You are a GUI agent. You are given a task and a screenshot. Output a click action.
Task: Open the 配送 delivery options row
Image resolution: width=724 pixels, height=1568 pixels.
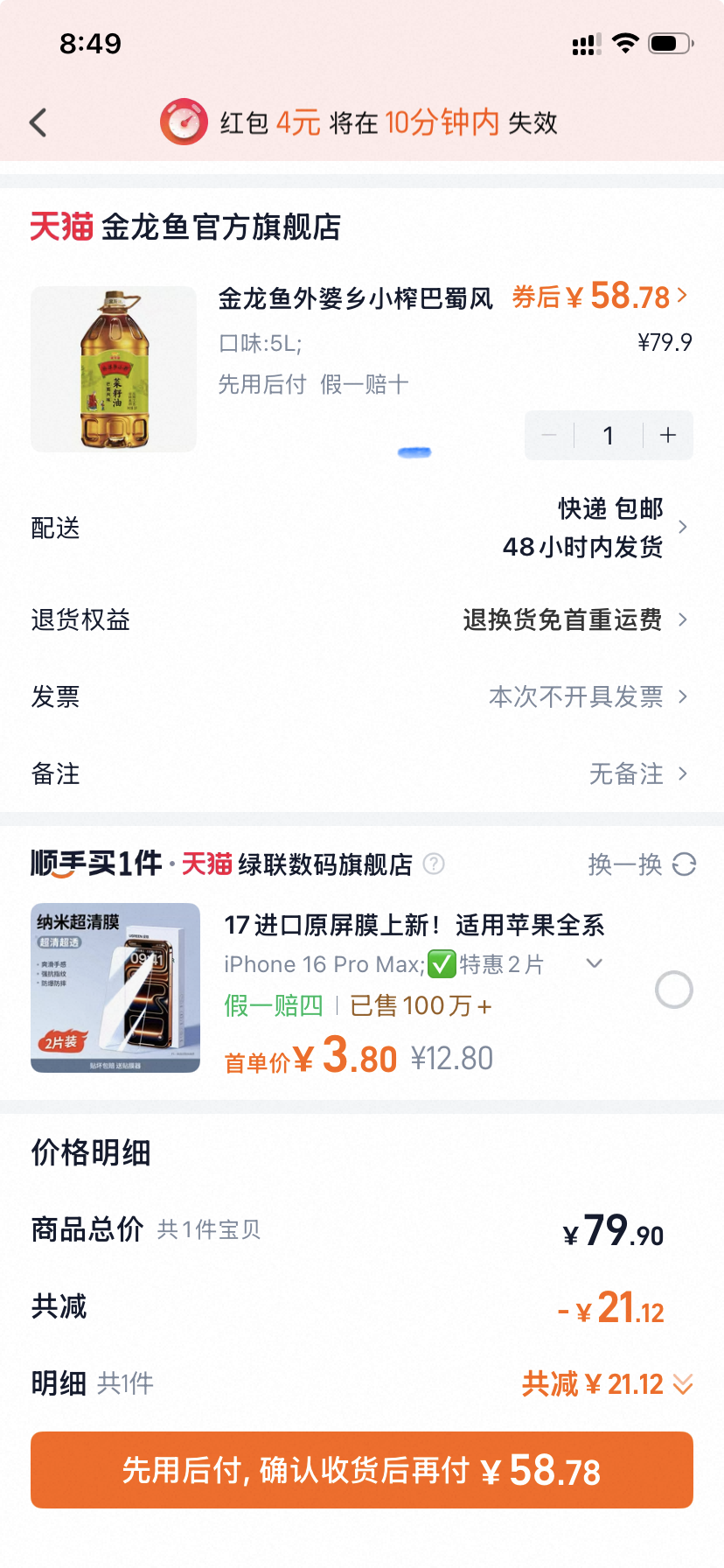(x=362, y=527)
